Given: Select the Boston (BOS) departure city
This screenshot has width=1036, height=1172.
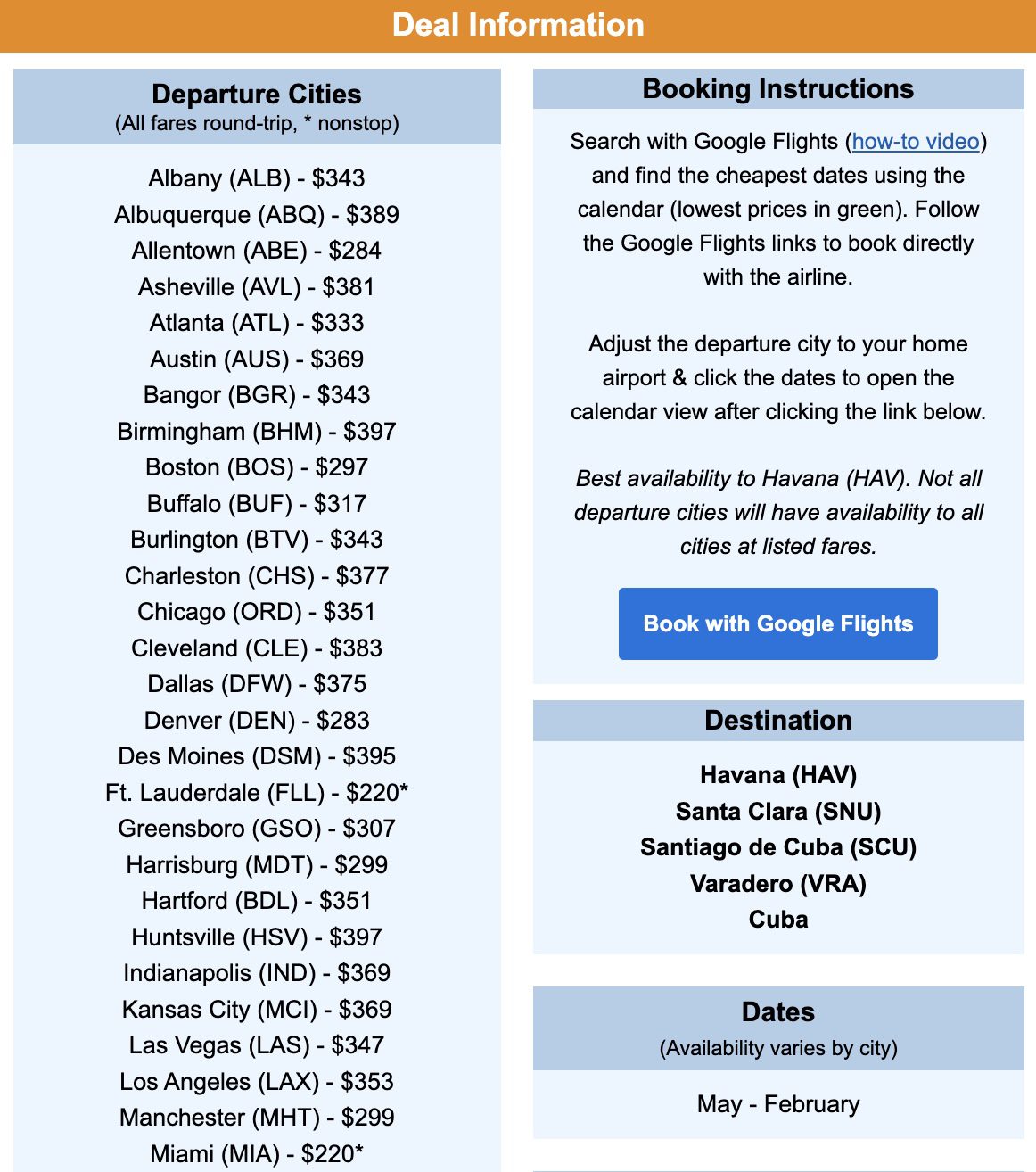Looking at the screenshot, I should click(x=257, y=467).
